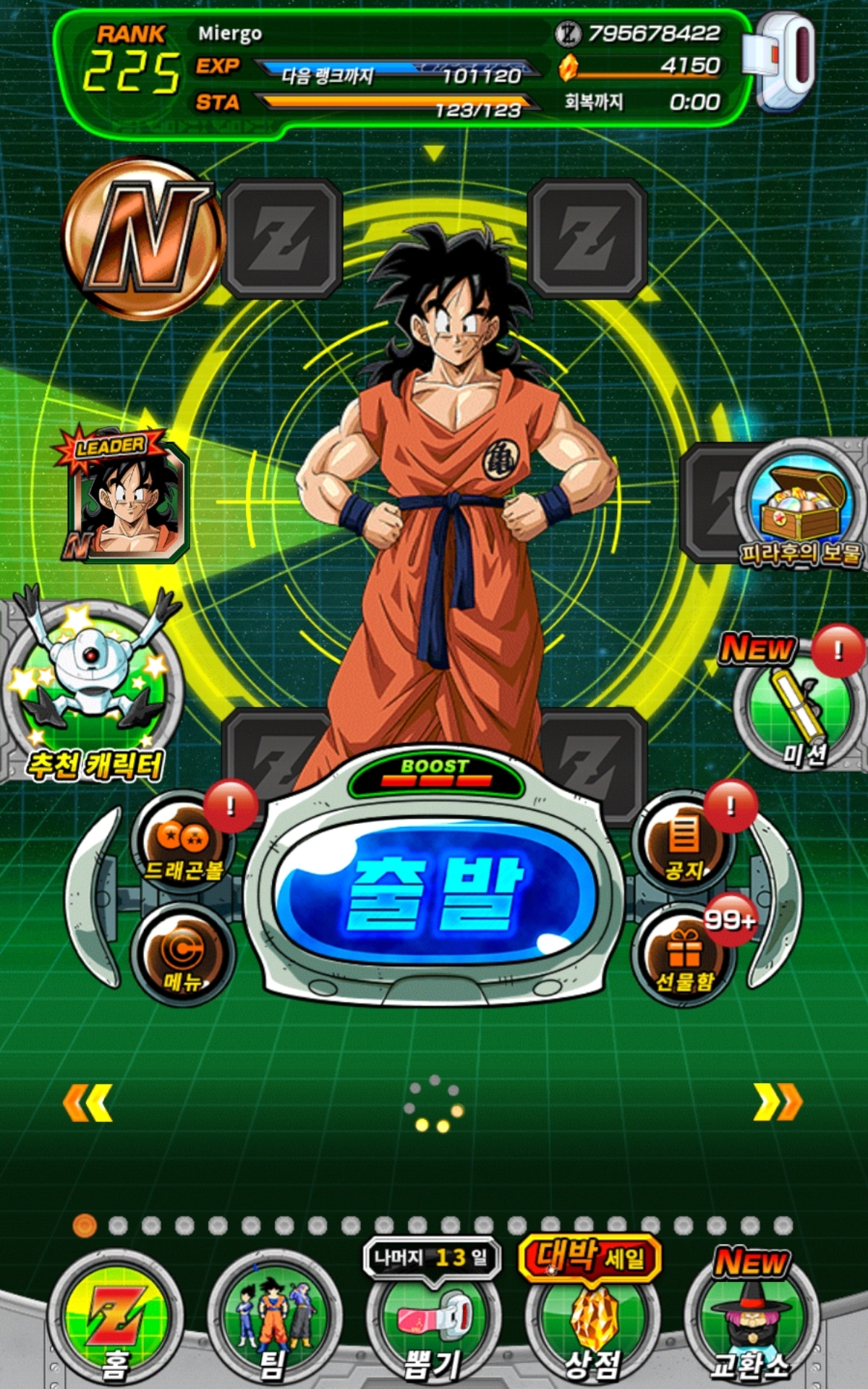Collapse the header using the yellow arrow
The height and width of the screenshot is (1389, 868).
pos(434,153)
